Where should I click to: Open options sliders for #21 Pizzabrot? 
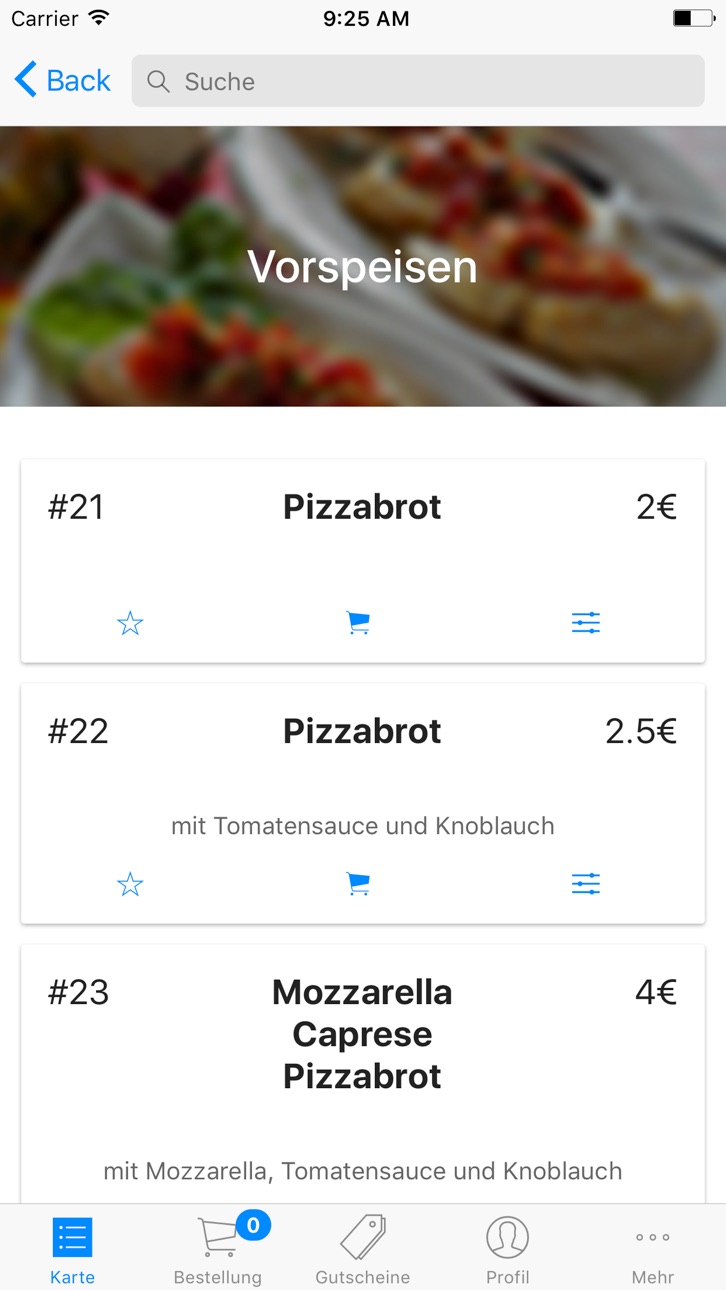click(x=586, y=623)
